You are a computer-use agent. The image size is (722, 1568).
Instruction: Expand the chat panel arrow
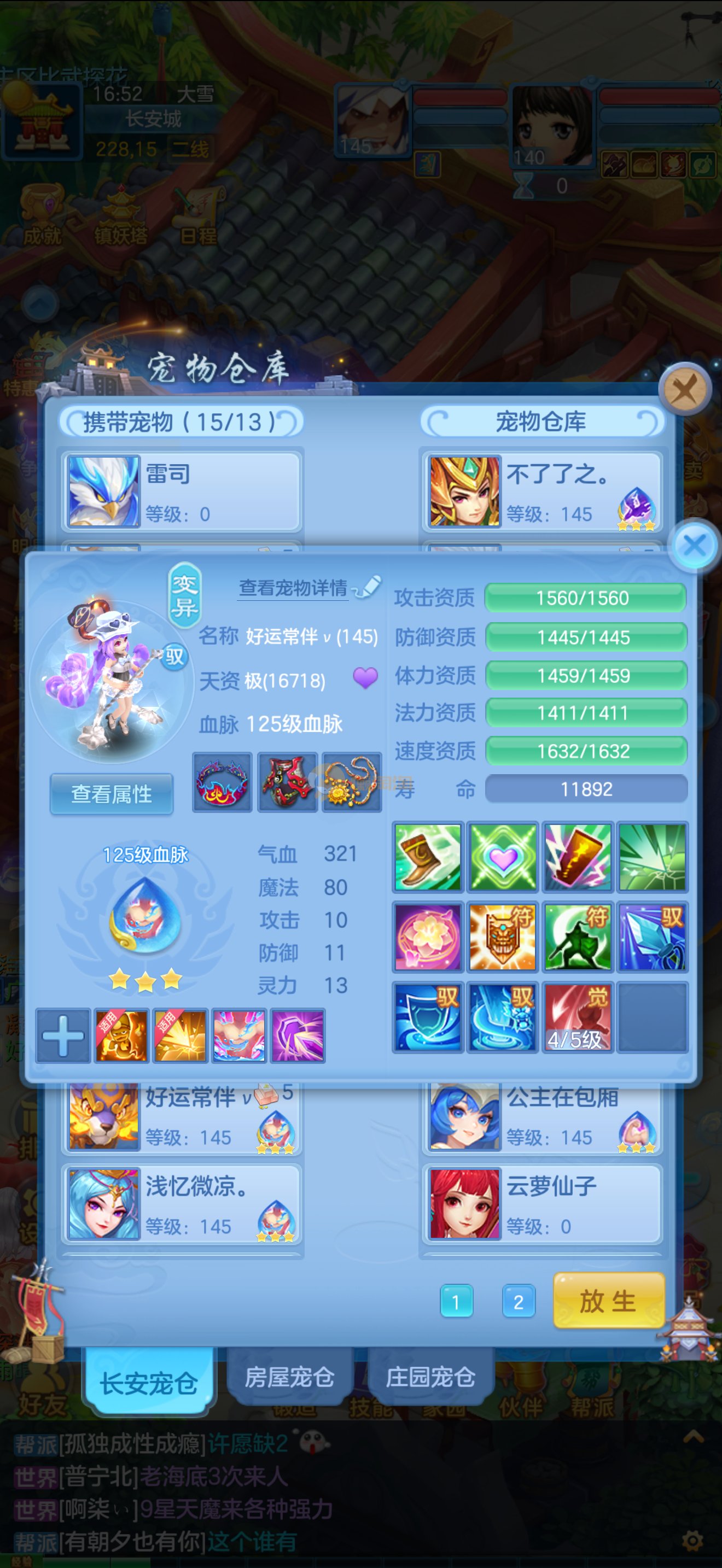click(x=694, y=1438)
